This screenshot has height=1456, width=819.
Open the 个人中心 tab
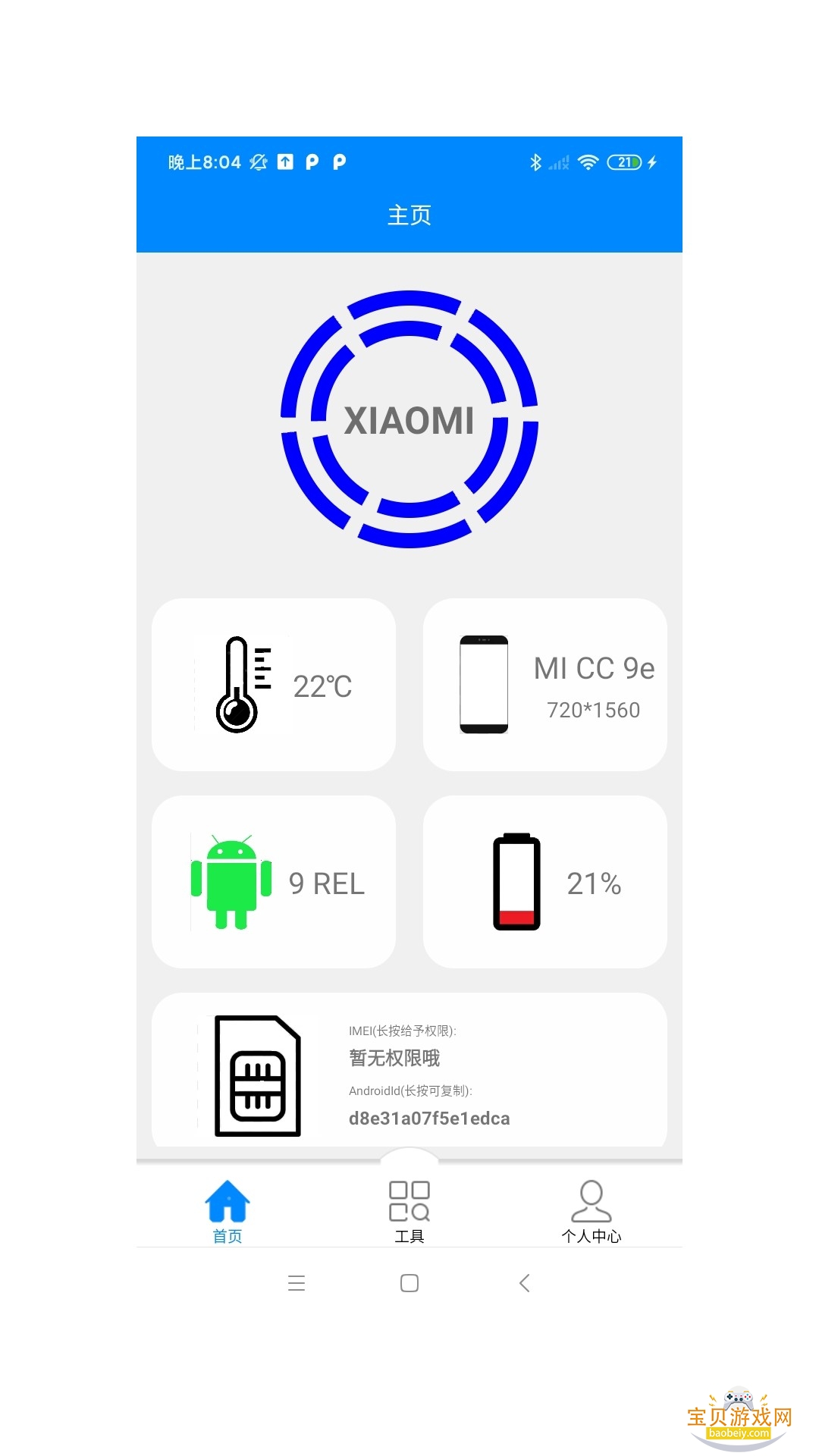click(591, 1211)
